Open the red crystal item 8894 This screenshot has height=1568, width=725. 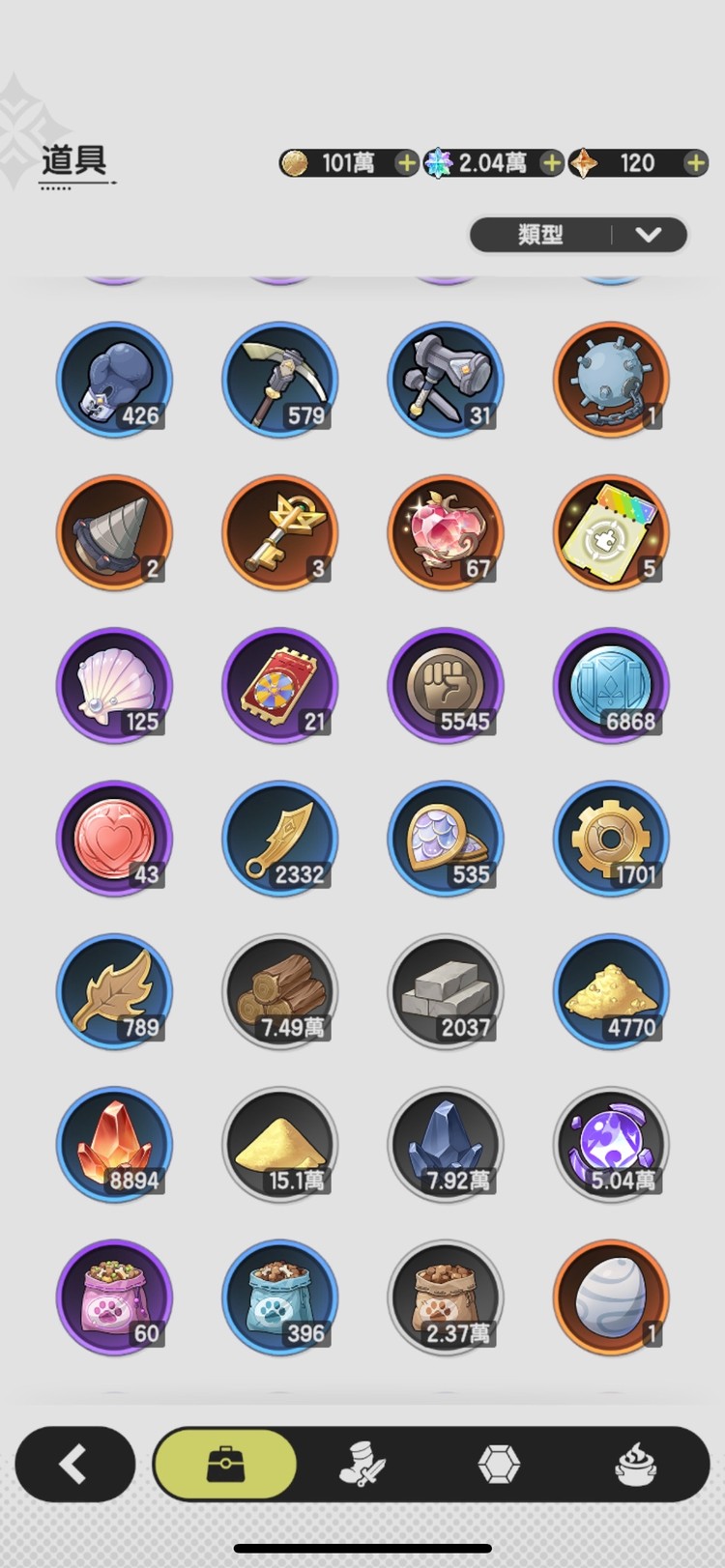pos(114,1145)
